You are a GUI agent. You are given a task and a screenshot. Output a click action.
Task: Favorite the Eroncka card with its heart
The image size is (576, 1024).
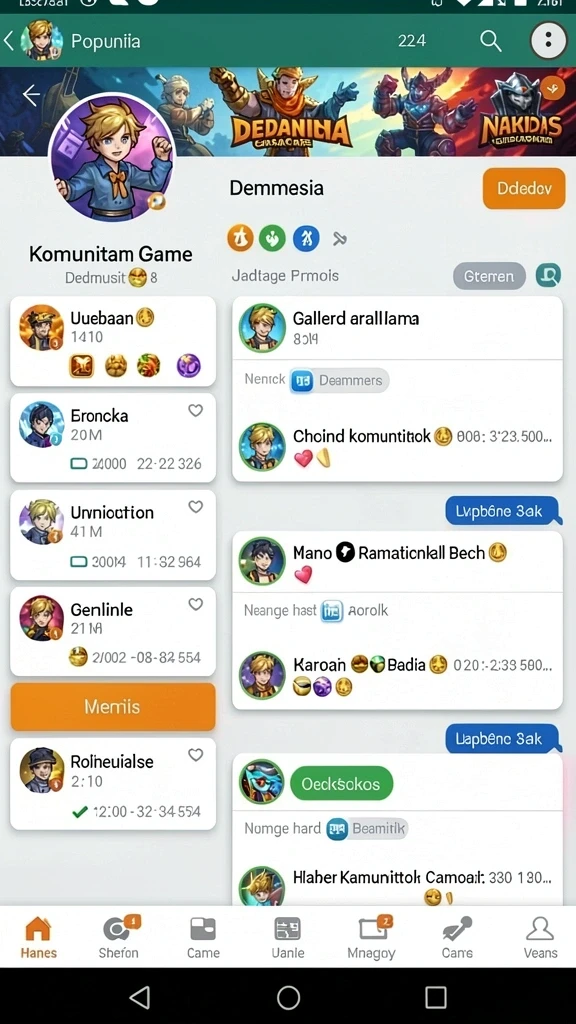(x=195, y=410)
